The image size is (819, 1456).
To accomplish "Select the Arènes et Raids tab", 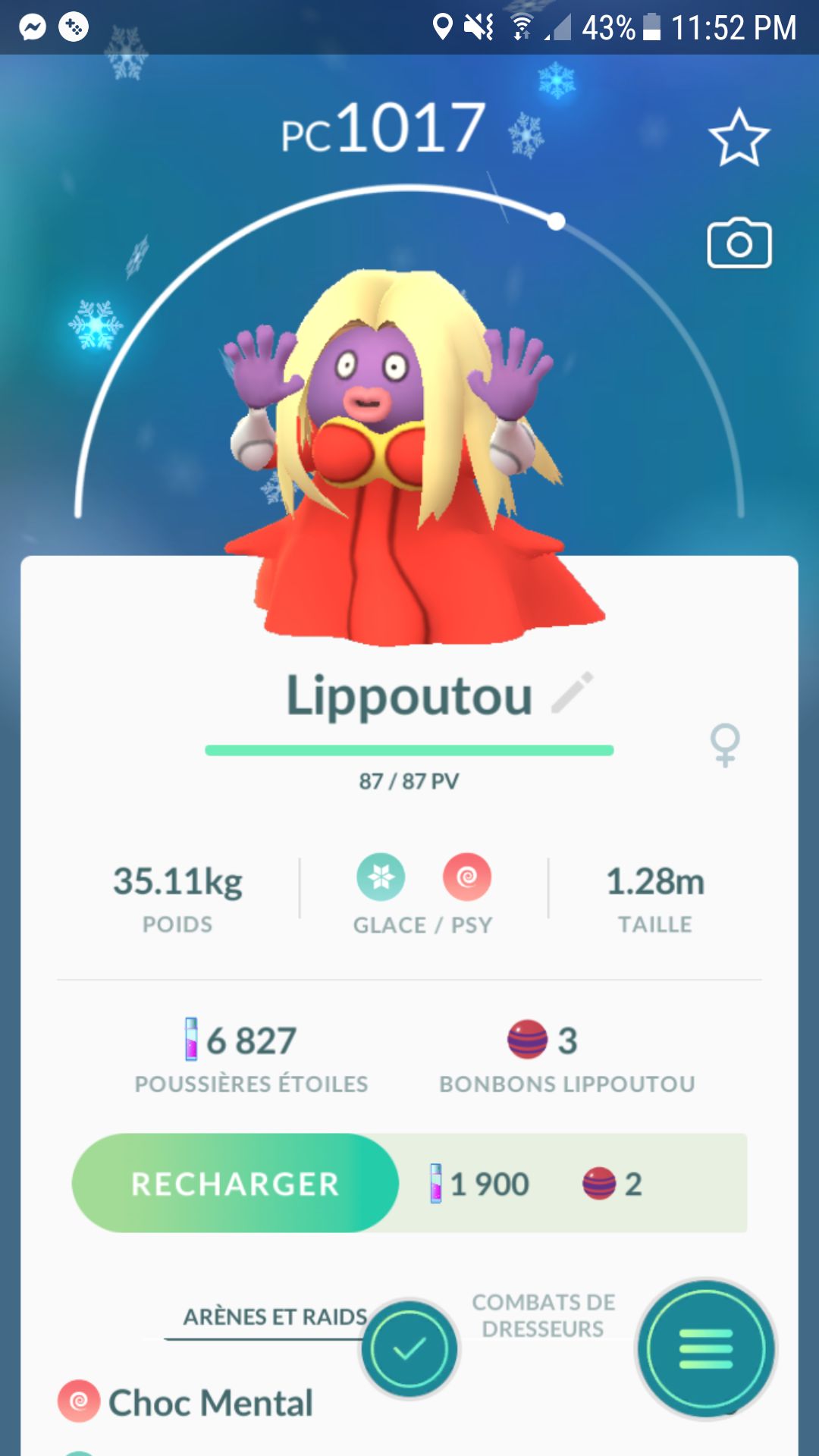I will [275, 1317].
